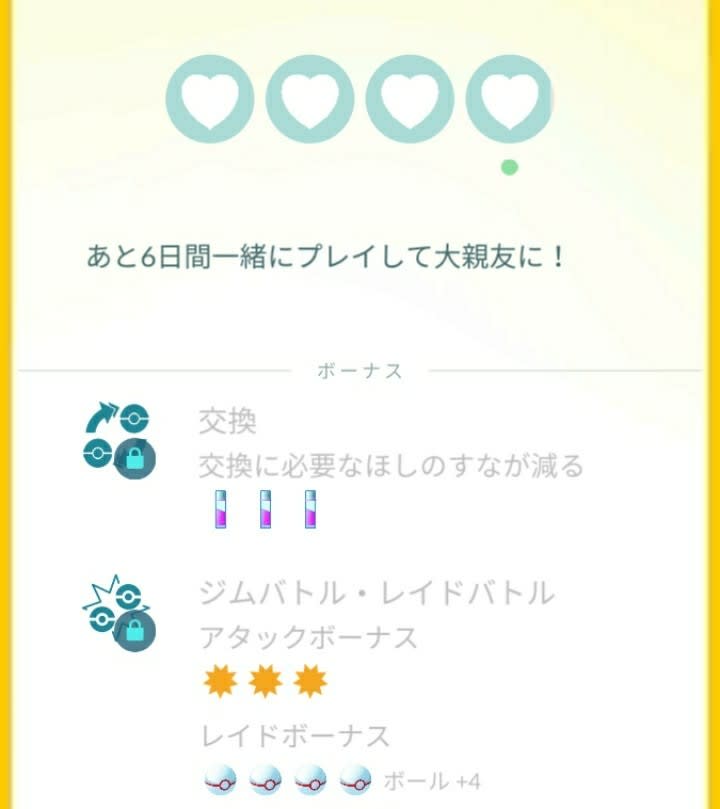Image resolution: width=720 pixels, height=809 pixels.
Task: Select the first heart, Good Friend level
Action: (x=209, y=98)
